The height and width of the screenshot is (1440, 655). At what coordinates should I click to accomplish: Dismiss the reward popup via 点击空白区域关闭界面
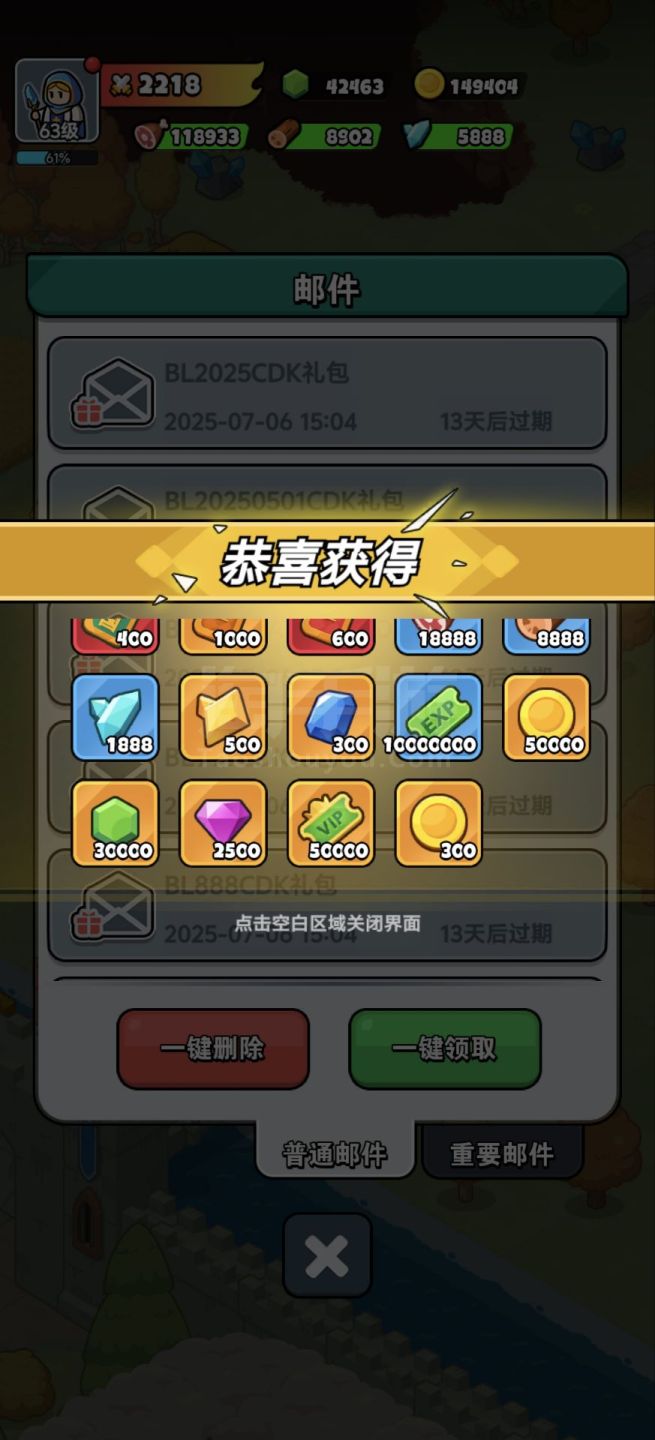tap(327, 923)
